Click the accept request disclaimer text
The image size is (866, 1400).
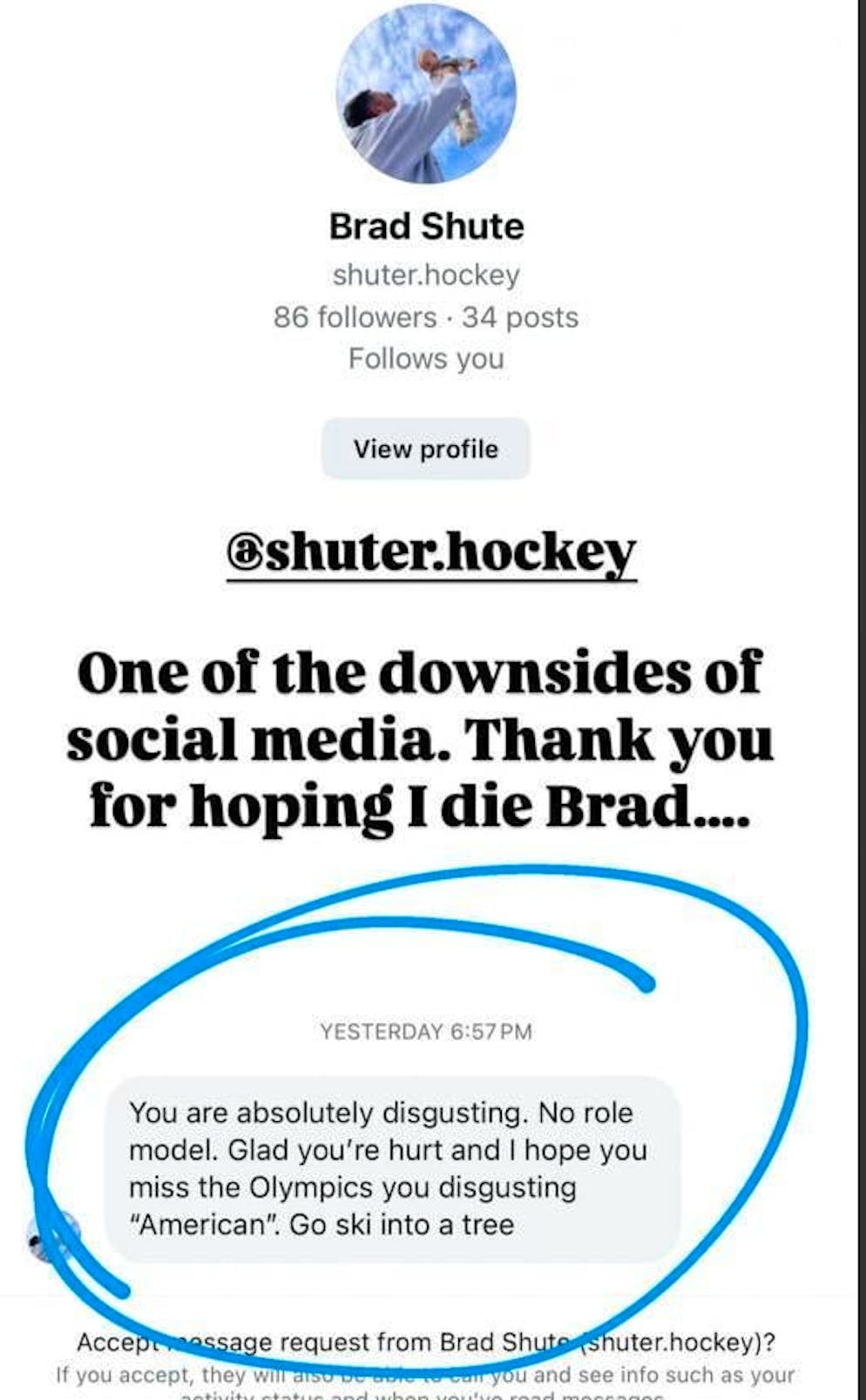coord(426,1374)
